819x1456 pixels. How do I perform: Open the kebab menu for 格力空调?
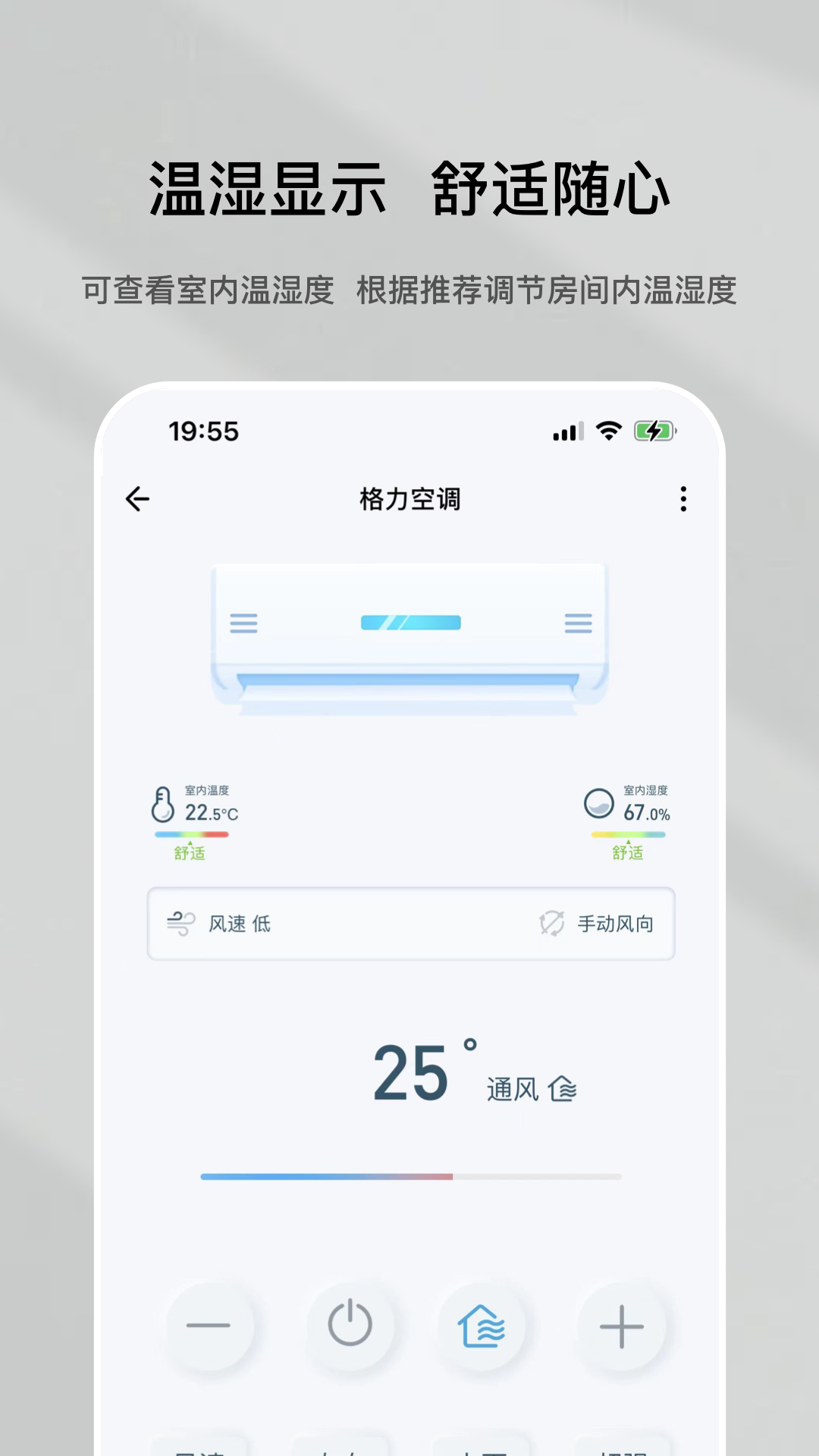pos(685,498)
